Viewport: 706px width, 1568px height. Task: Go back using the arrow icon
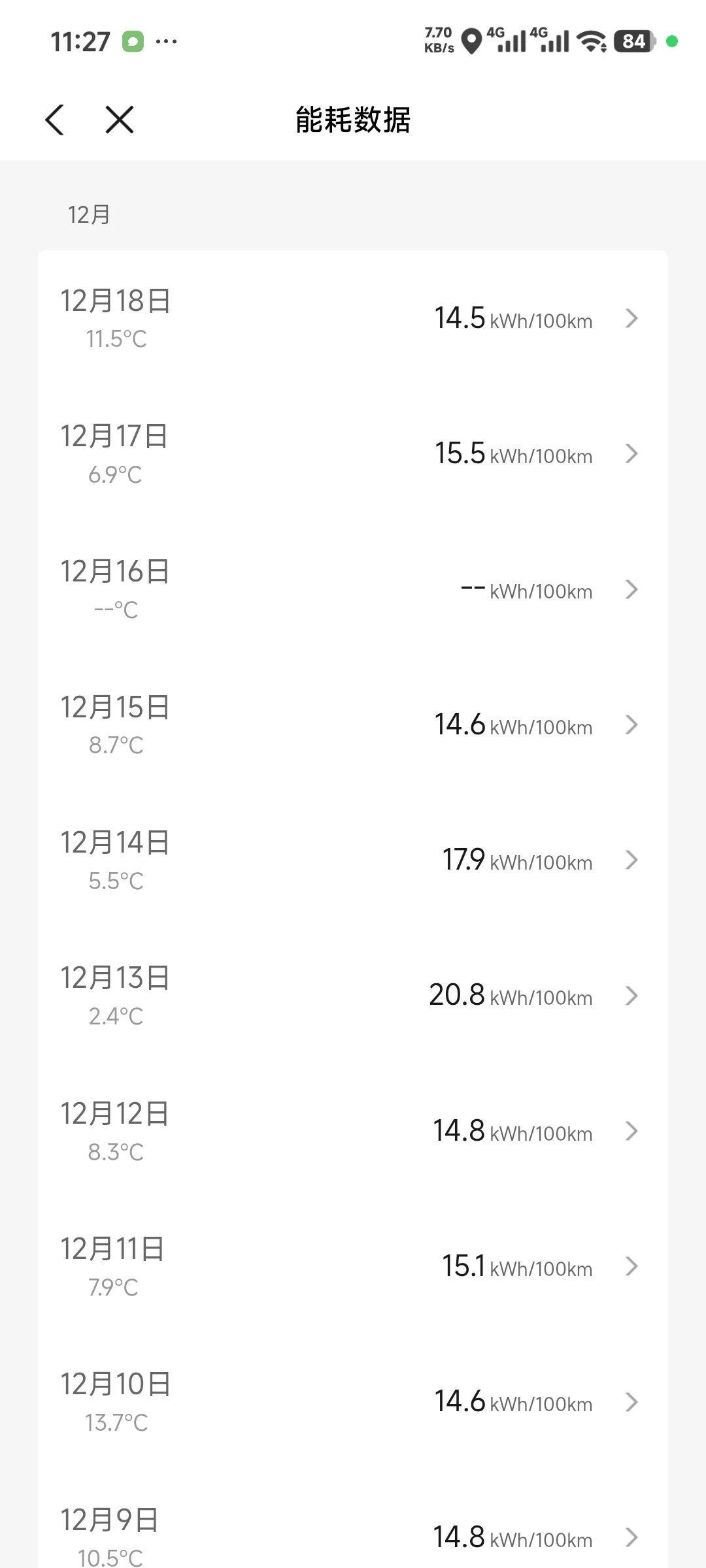(x=55, y=120)
